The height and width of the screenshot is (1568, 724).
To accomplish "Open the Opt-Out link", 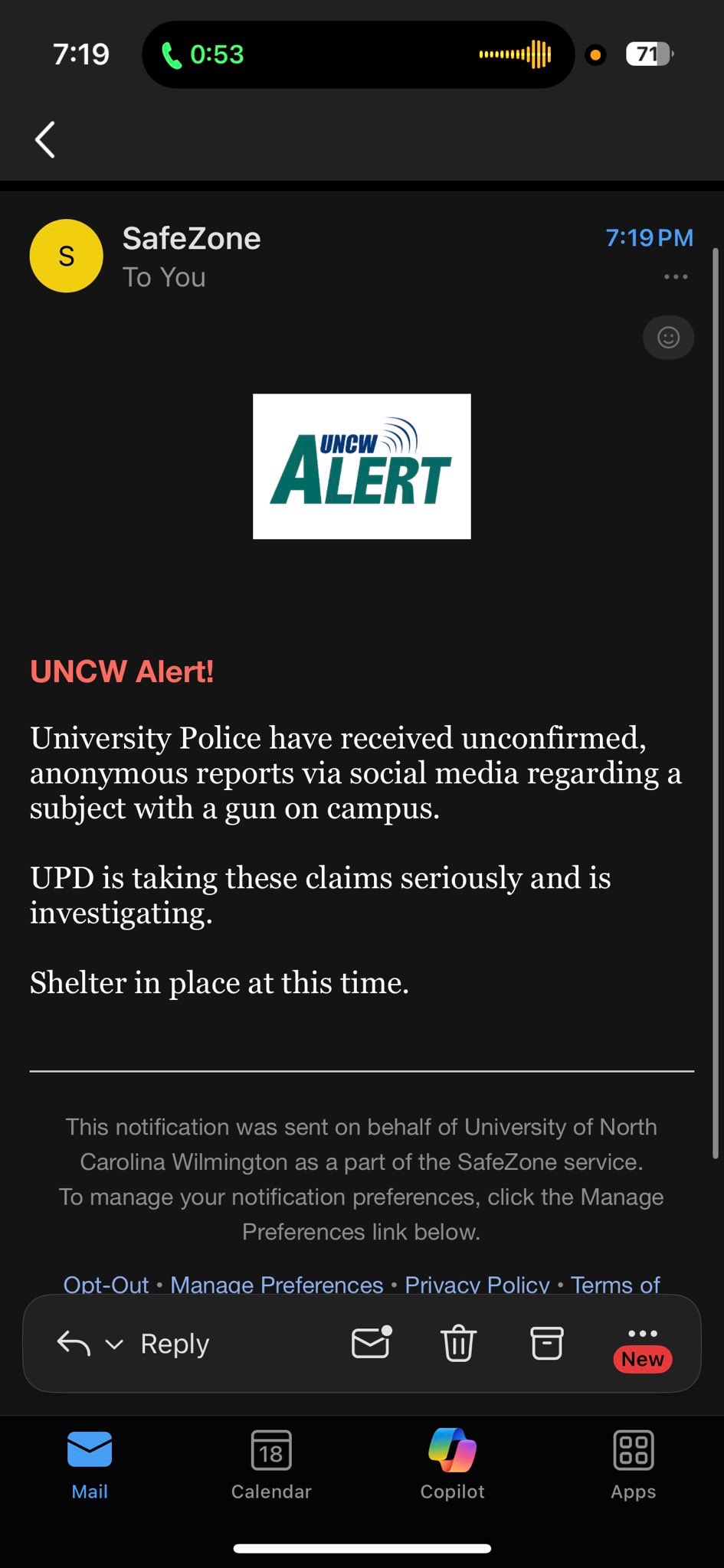I will coord(106,1284).
